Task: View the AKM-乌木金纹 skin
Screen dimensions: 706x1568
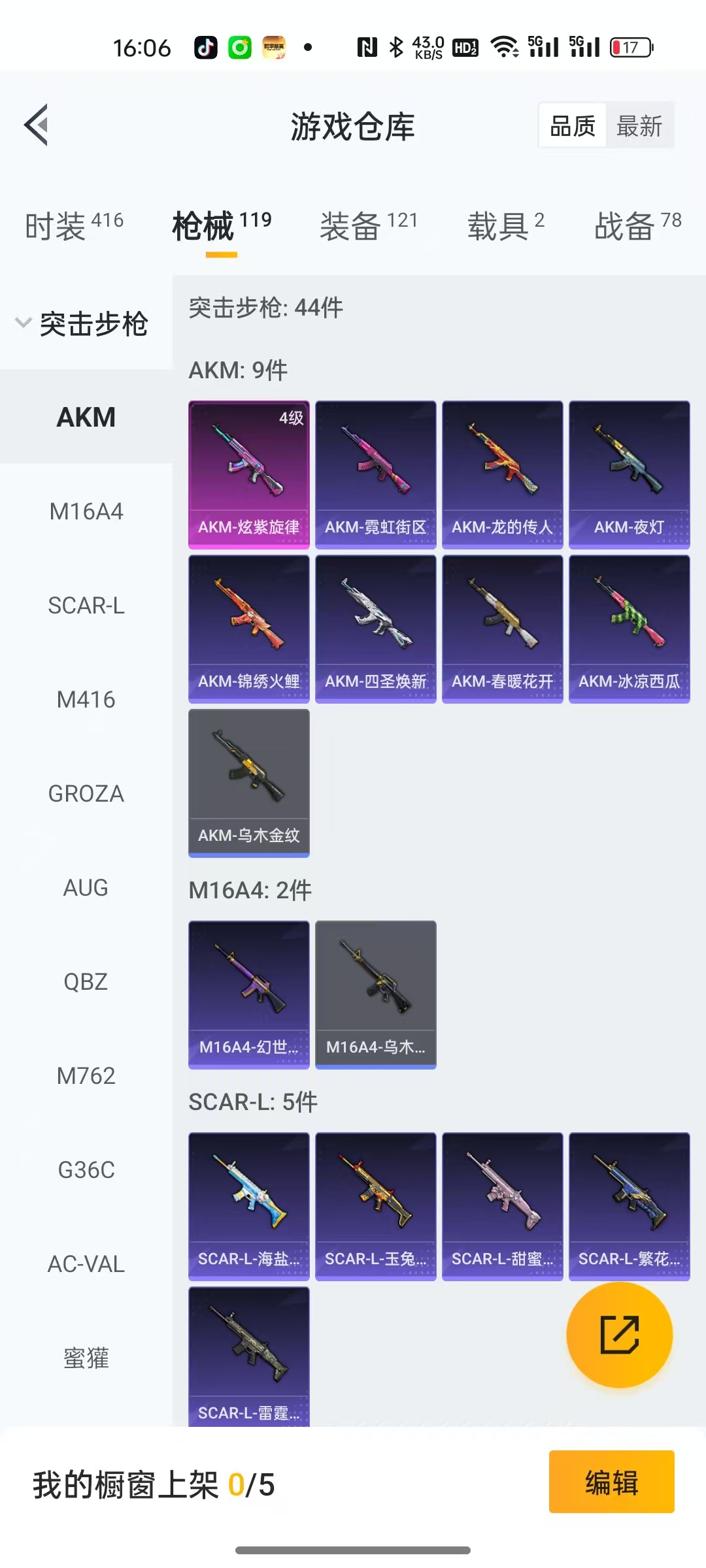Action: [x=249, y=783]
